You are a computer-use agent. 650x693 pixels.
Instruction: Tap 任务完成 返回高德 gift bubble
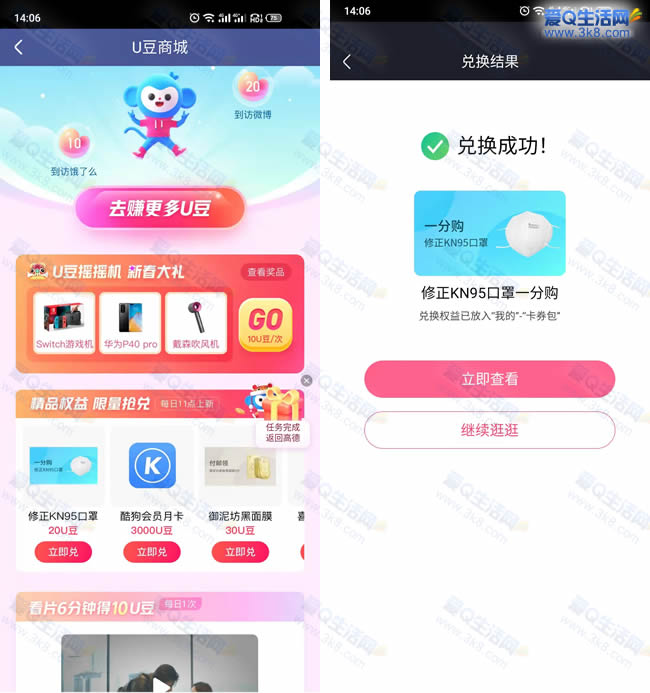[281, 414]
